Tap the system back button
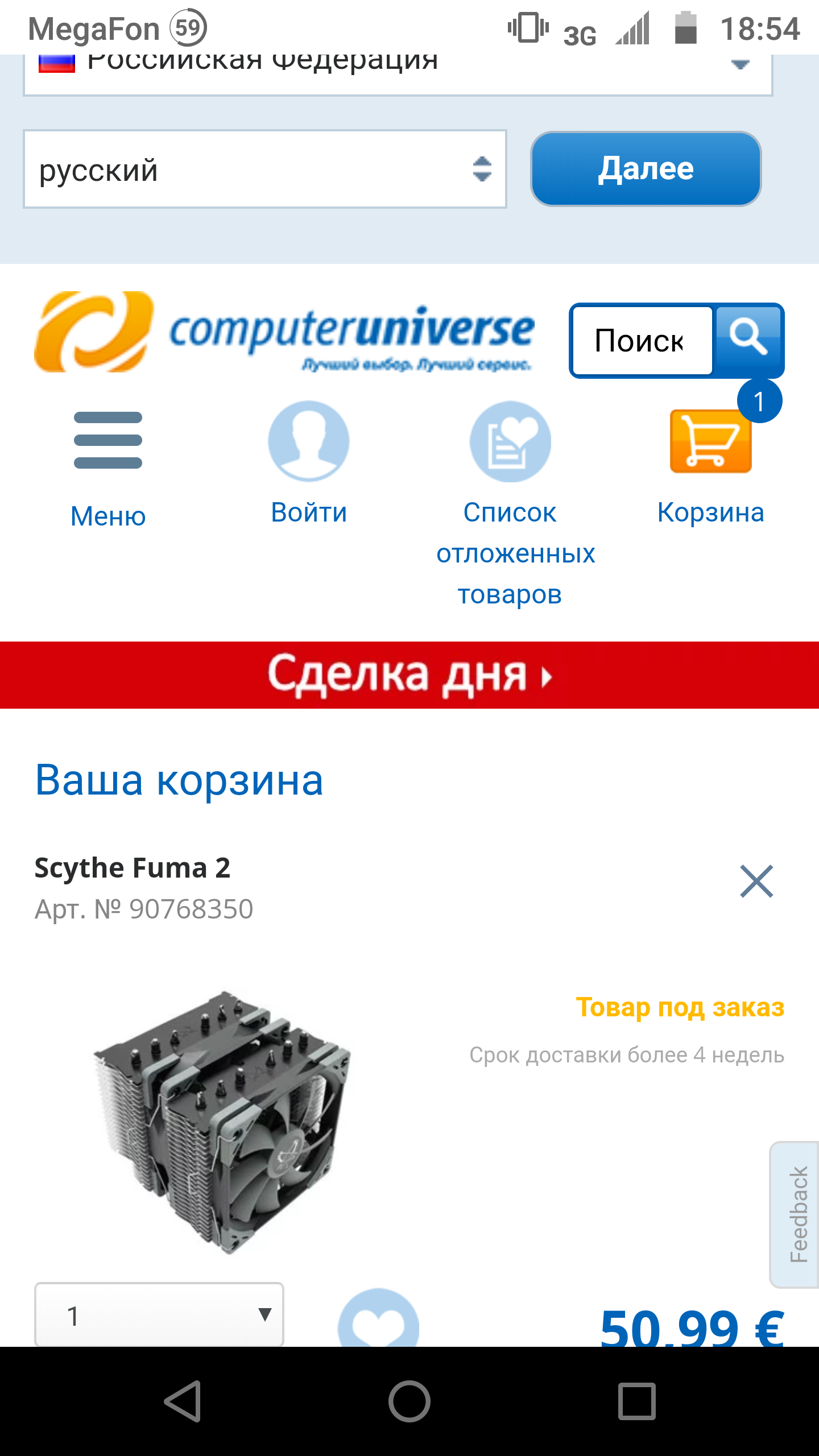 pyautogui.click(x=183, y=1401)
